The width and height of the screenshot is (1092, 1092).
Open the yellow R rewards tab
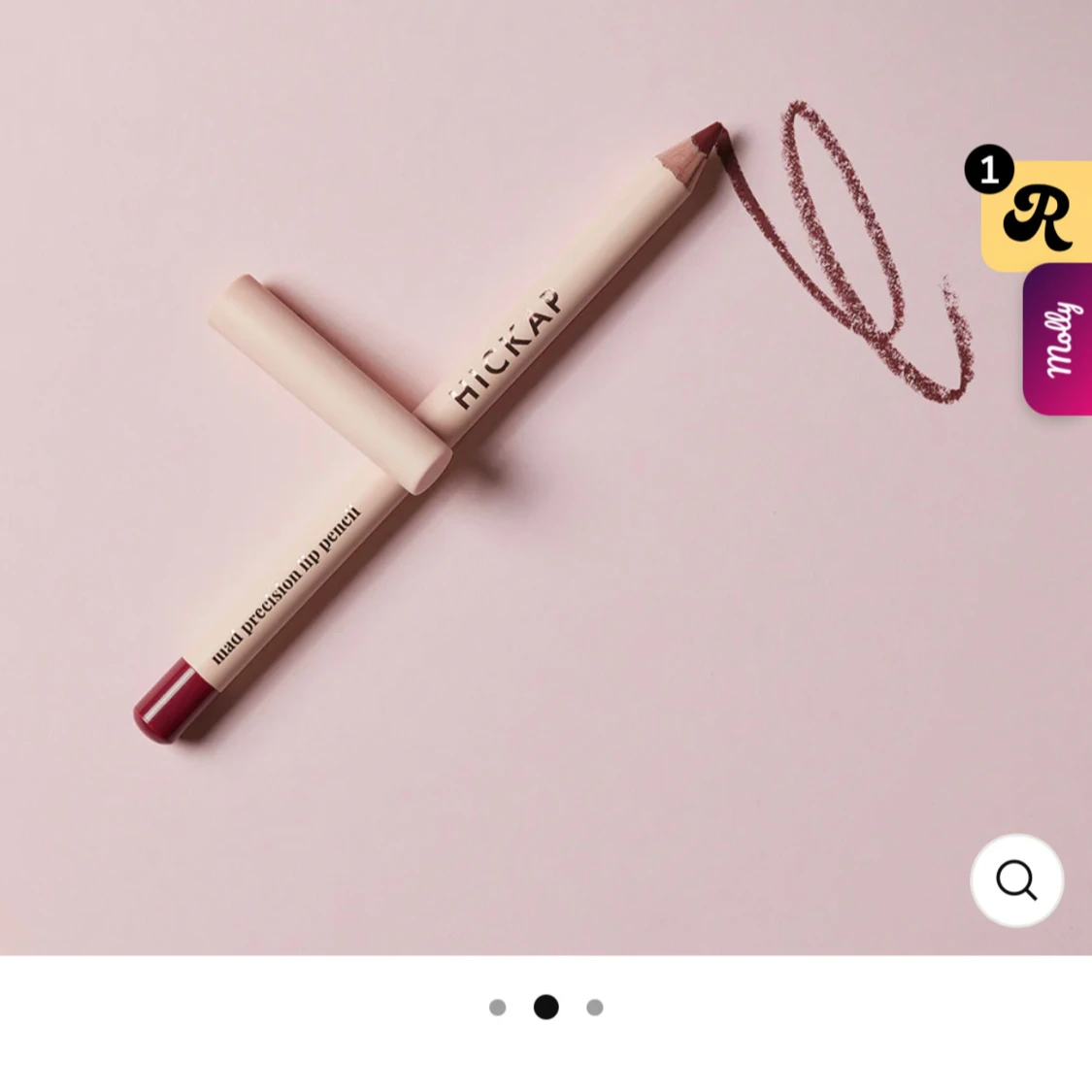[x=1039, y=217]
